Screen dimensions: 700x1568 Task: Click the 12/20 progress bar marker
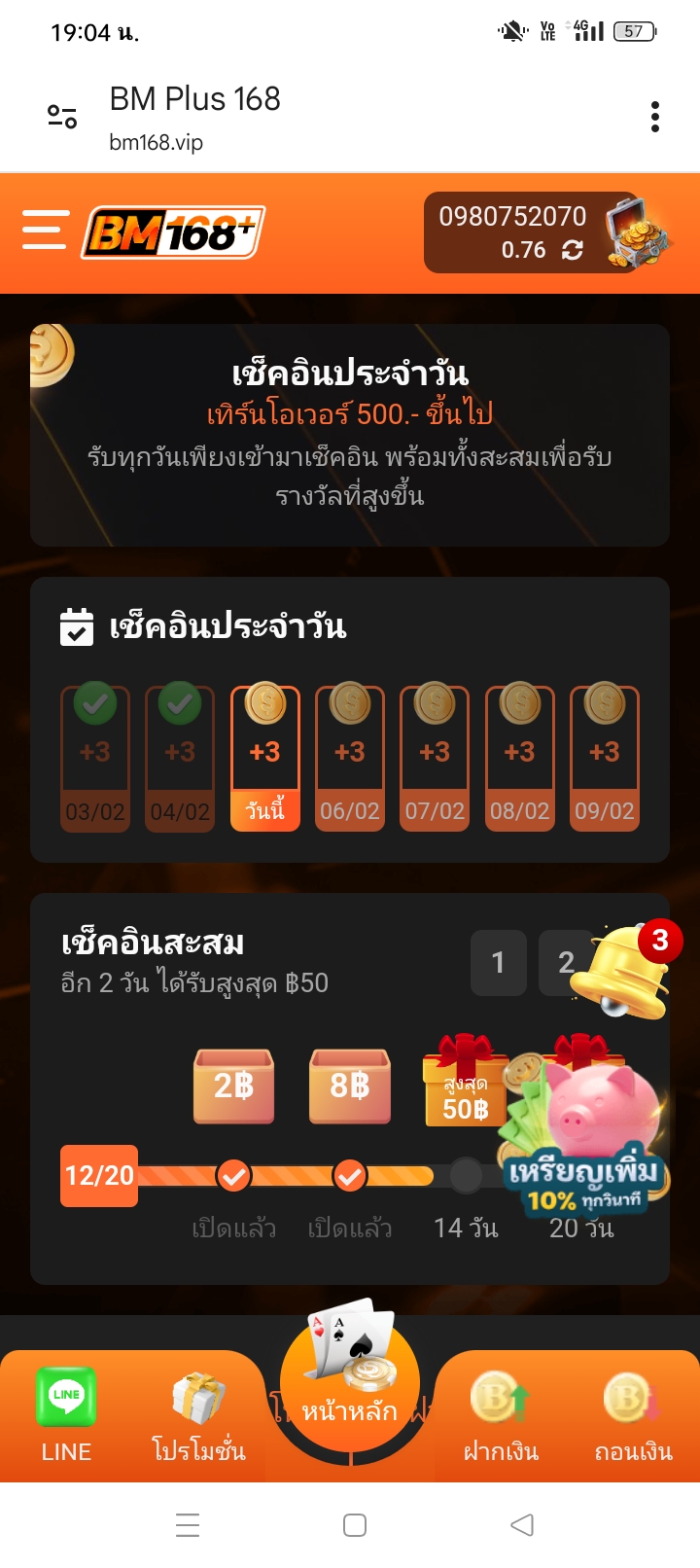(98, 1177)
